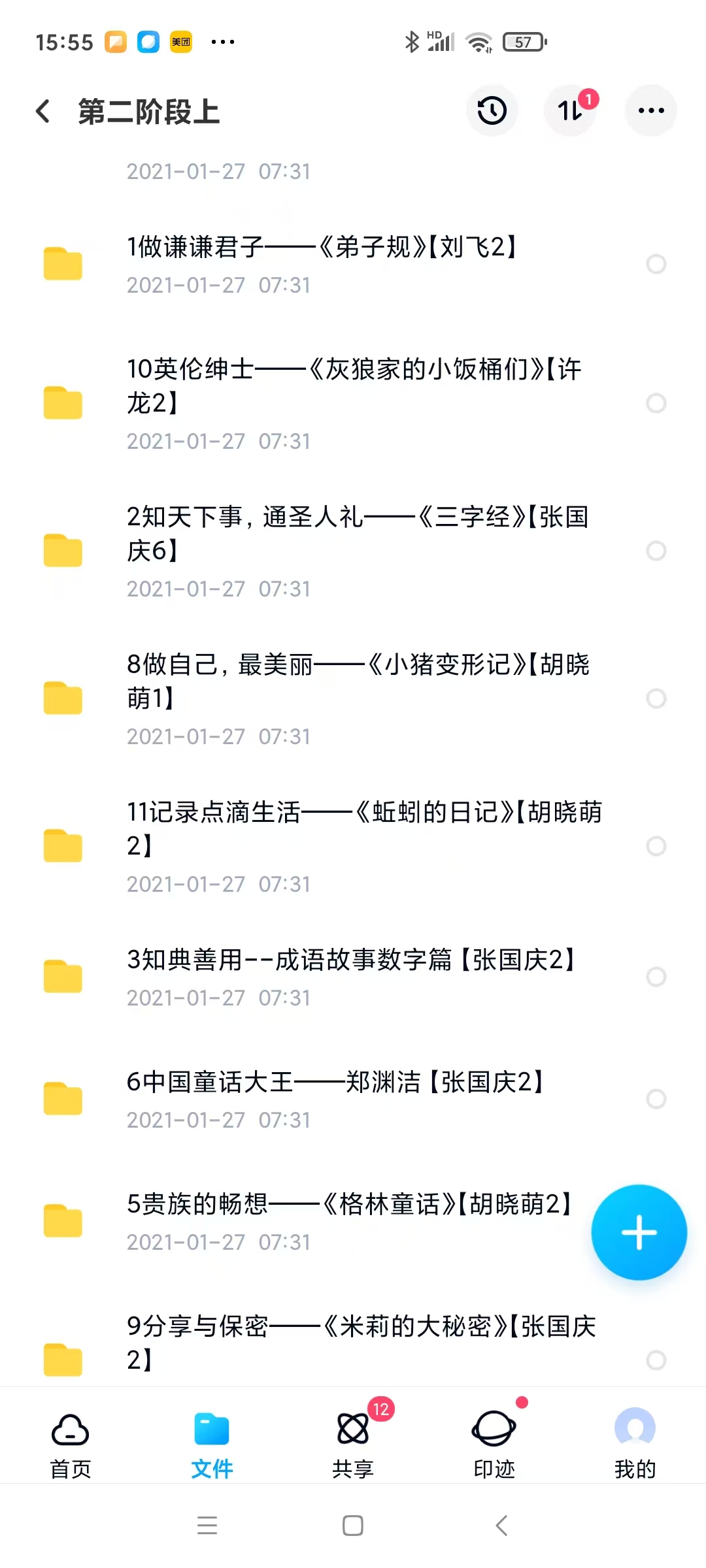The image size is (706, 1568).
Task: Check the circle beside 三字经 folder
Action: [x=656, y=551]
